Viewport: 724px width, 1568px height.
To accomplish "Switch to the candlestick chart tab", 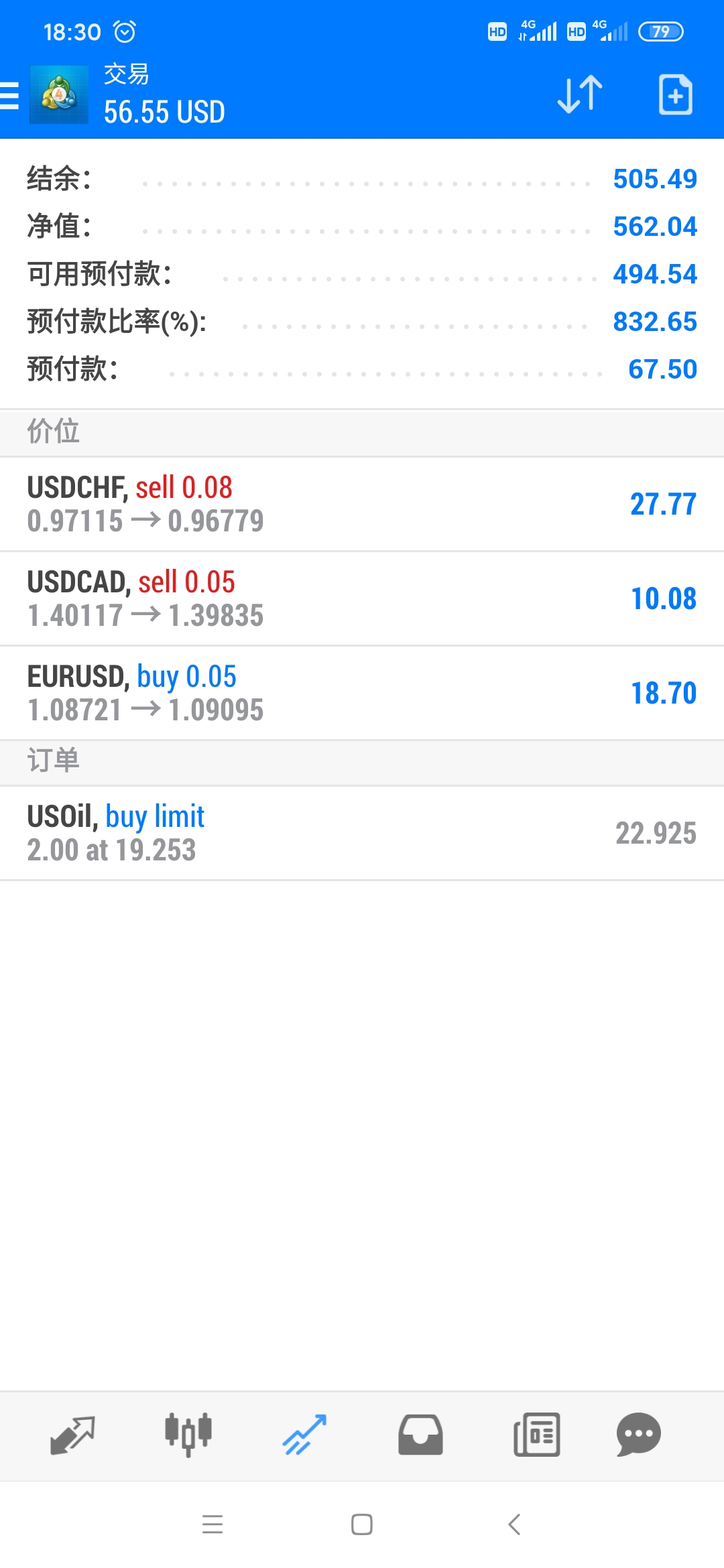I will (x=188, y=1435).
